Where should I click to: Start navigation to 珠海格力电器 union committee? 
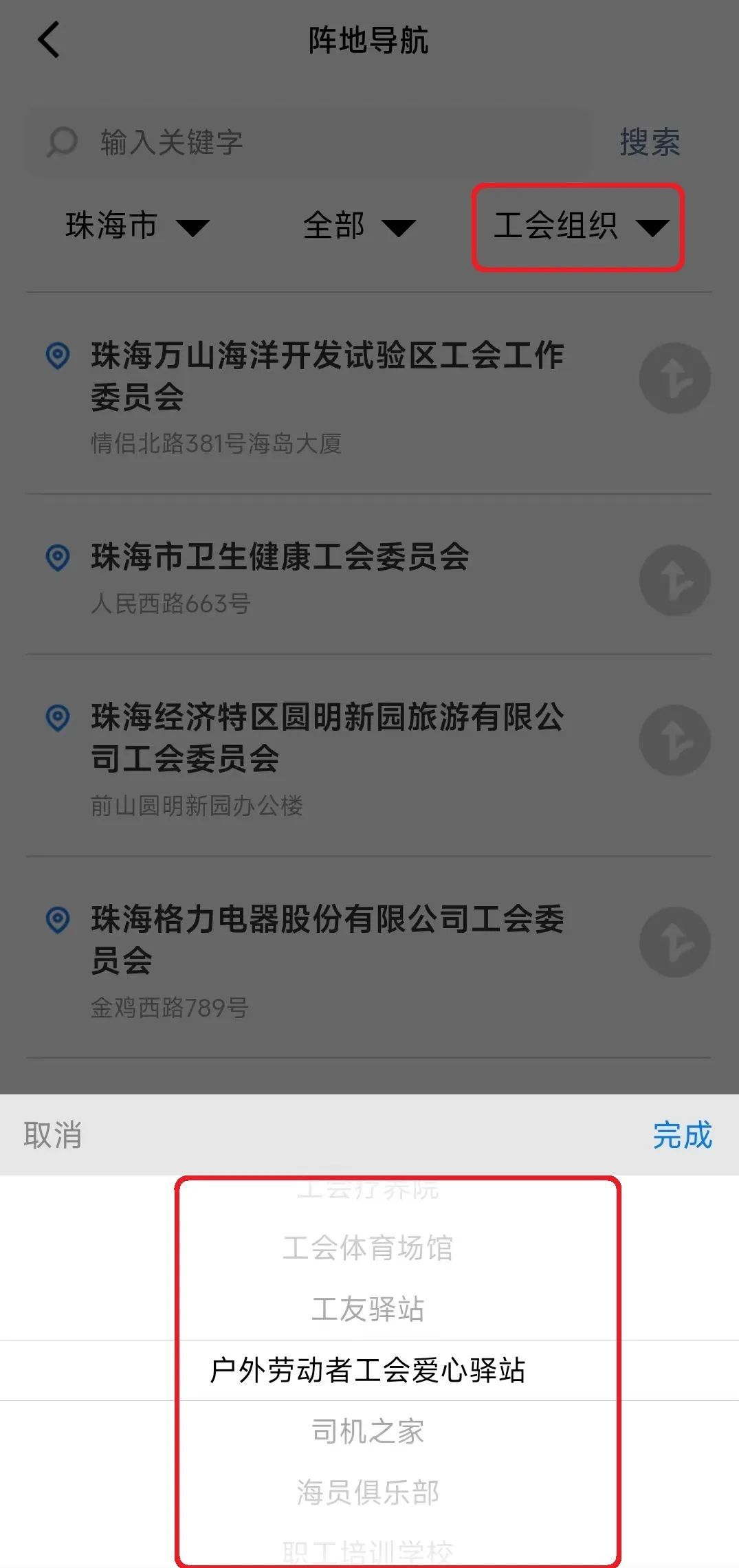674,942
